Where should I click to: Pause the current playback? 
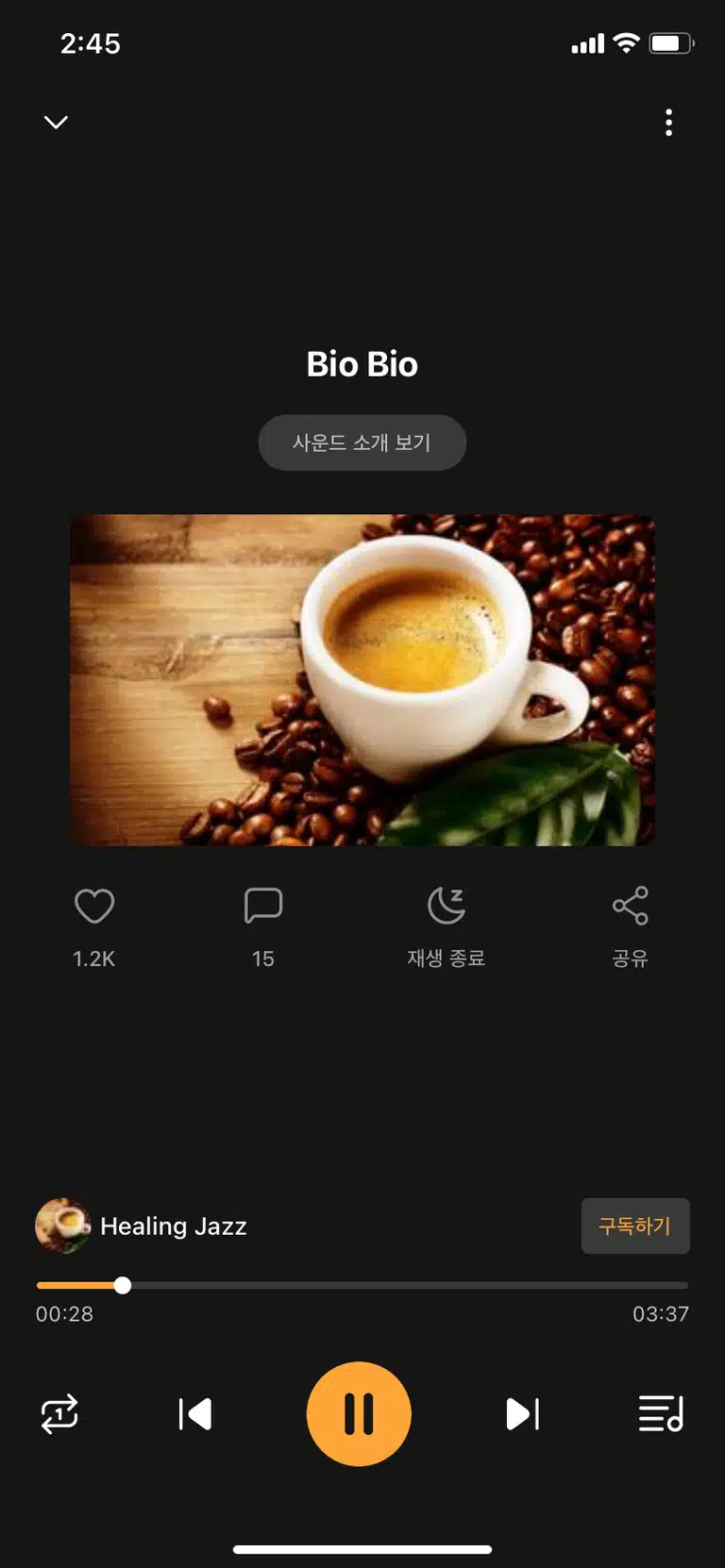click(359, 1414)
